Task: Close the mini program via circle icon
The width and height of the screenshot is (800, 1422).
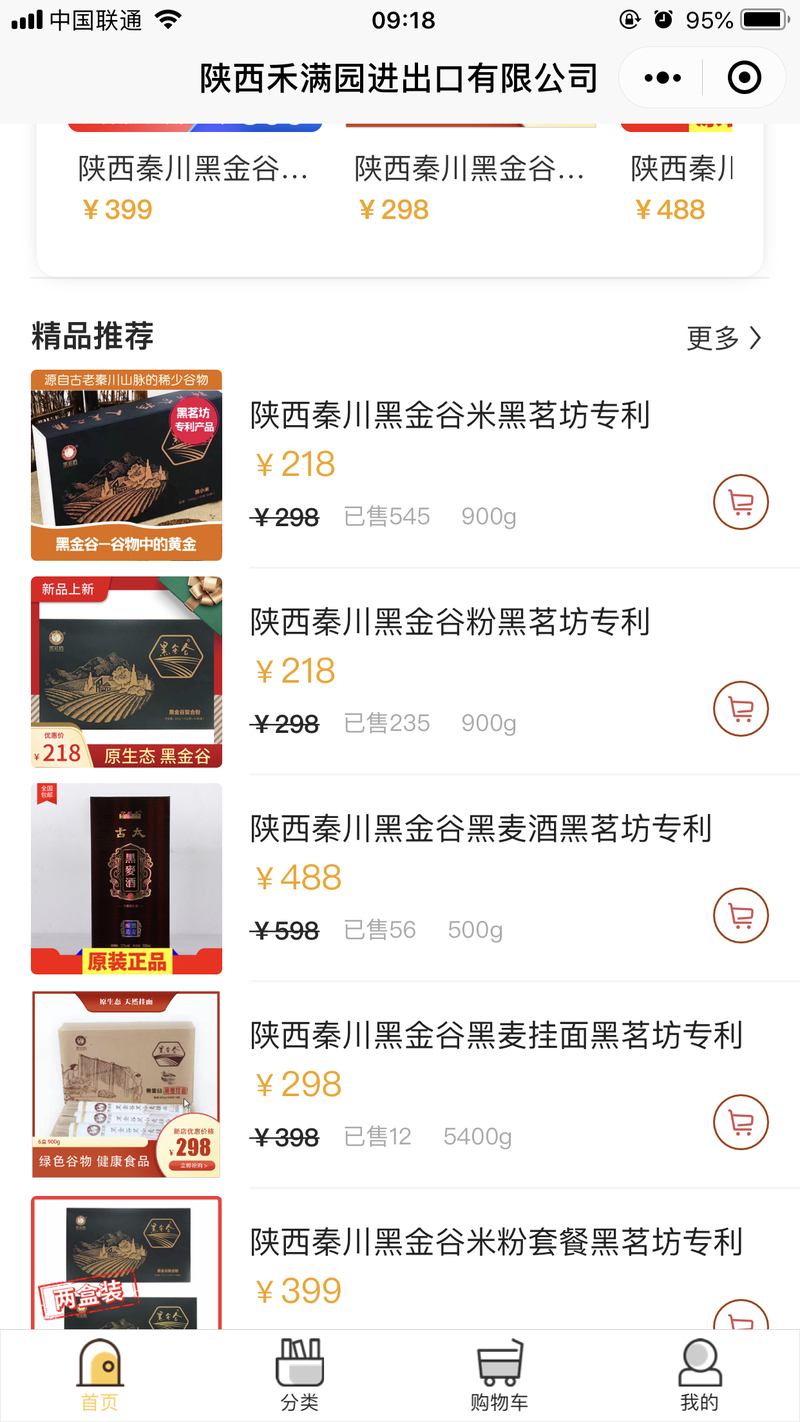Action: tap(744, 78)
